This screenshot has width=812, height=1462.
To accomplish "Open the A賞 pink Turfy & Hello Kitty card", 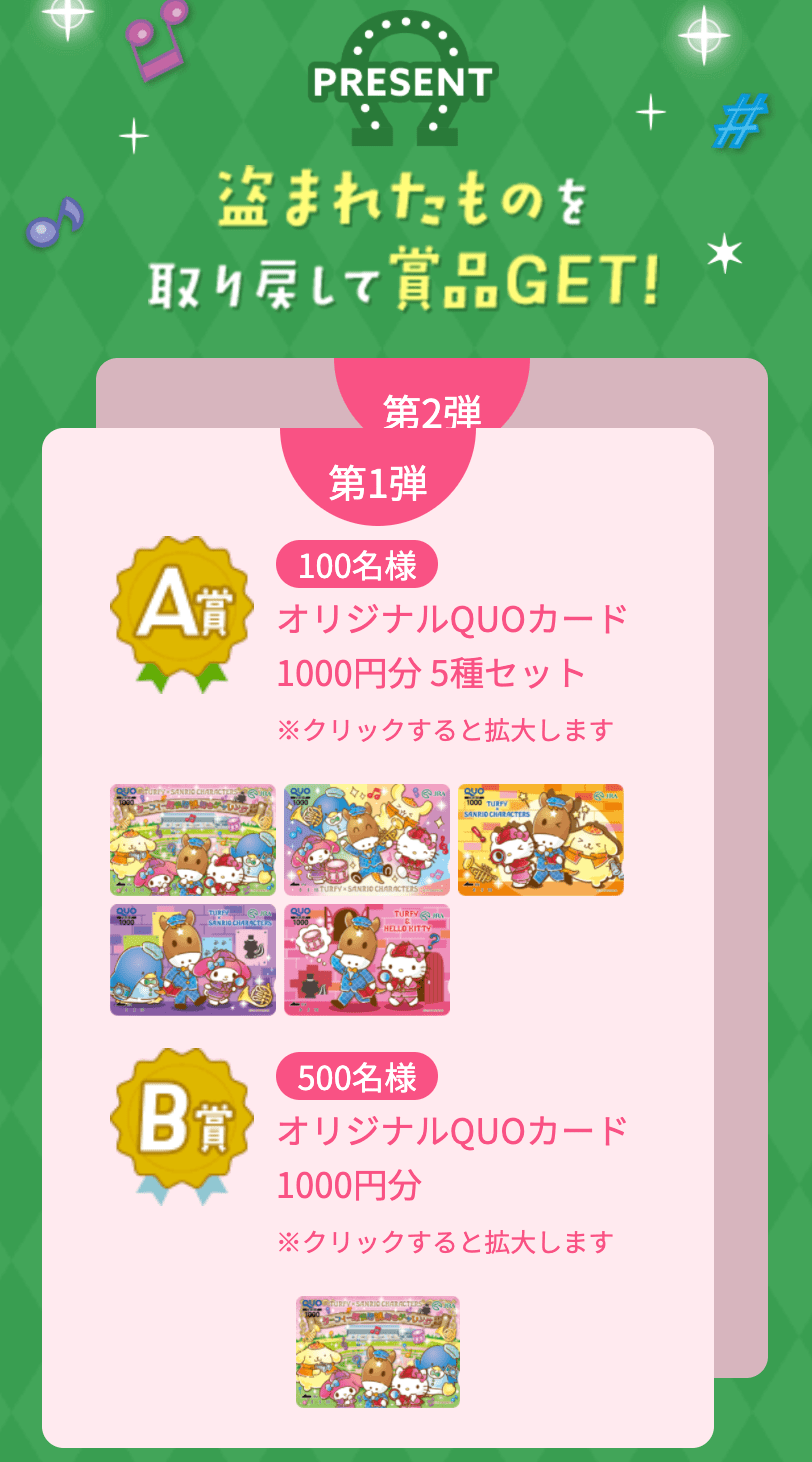I will (367, 960).
